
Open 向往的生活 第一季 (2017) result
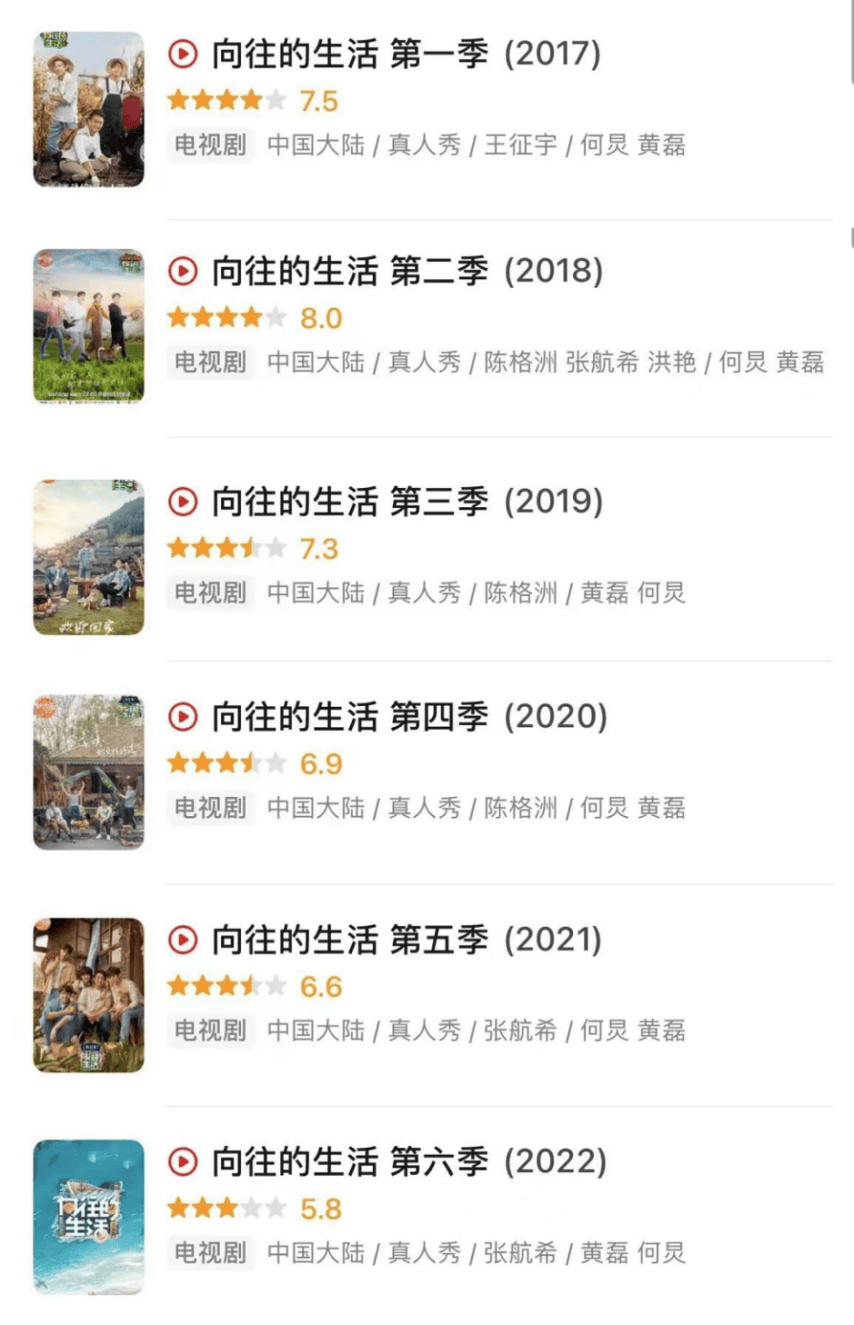point(405,54)
